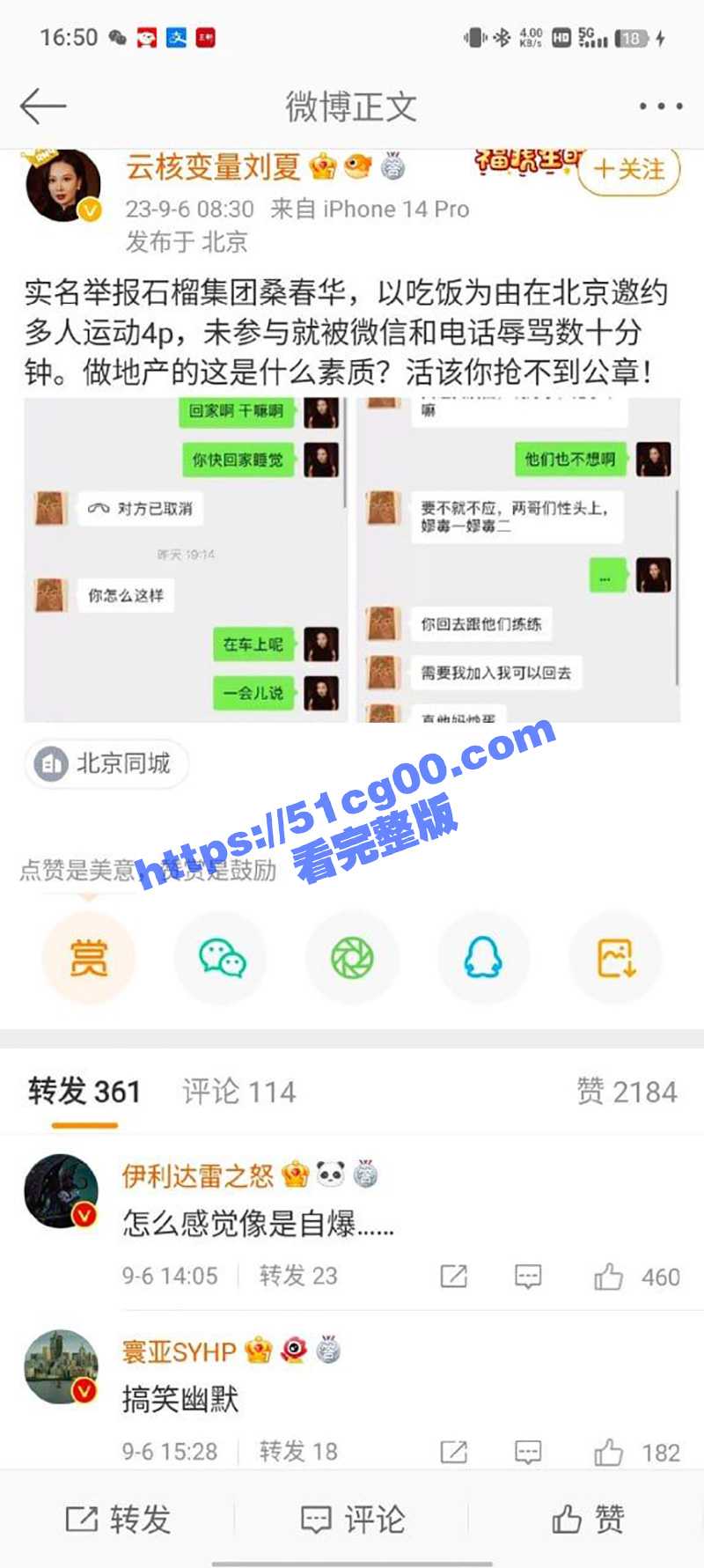Share the post to WeChat

click(x=221, y=958)
